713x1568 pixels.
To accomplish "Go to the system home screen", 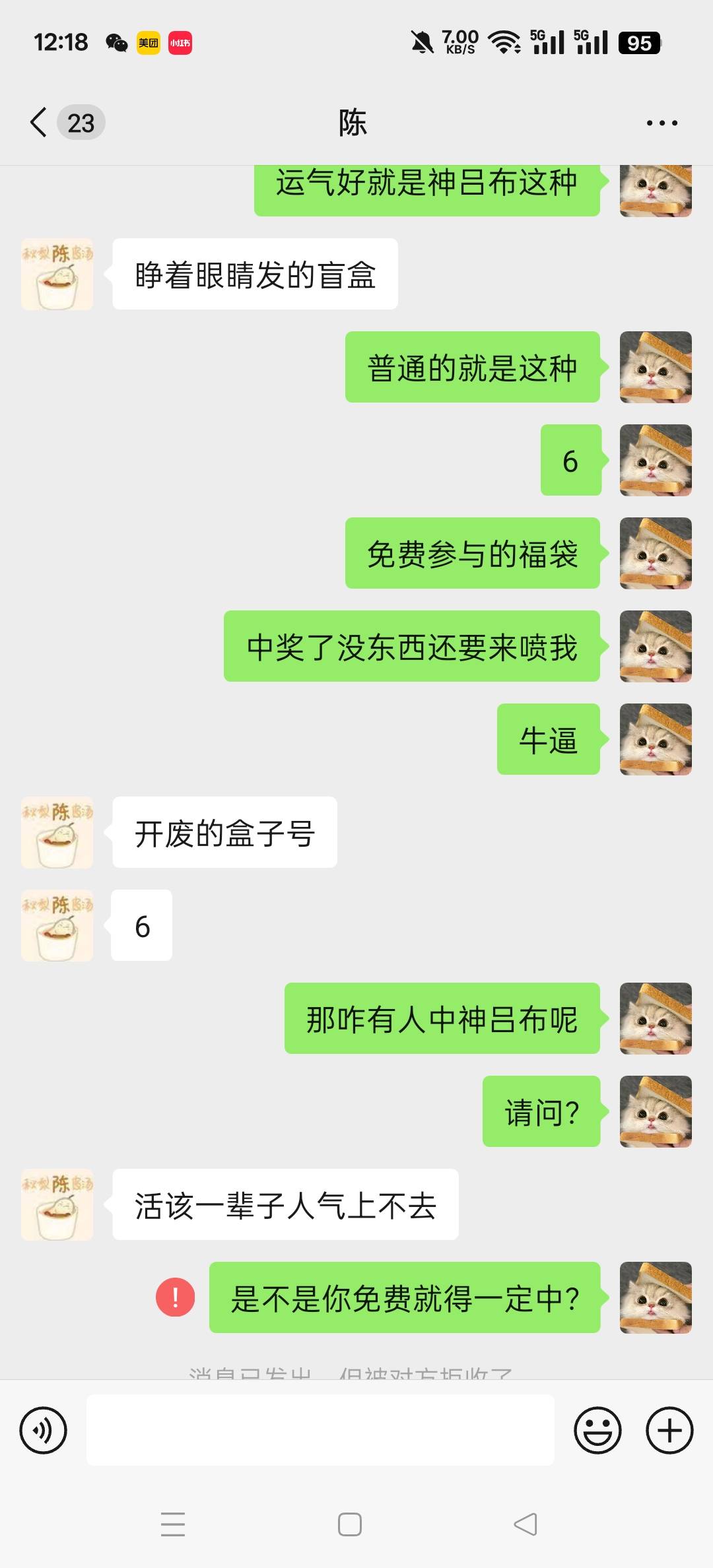I will [x=350, y=1524].
